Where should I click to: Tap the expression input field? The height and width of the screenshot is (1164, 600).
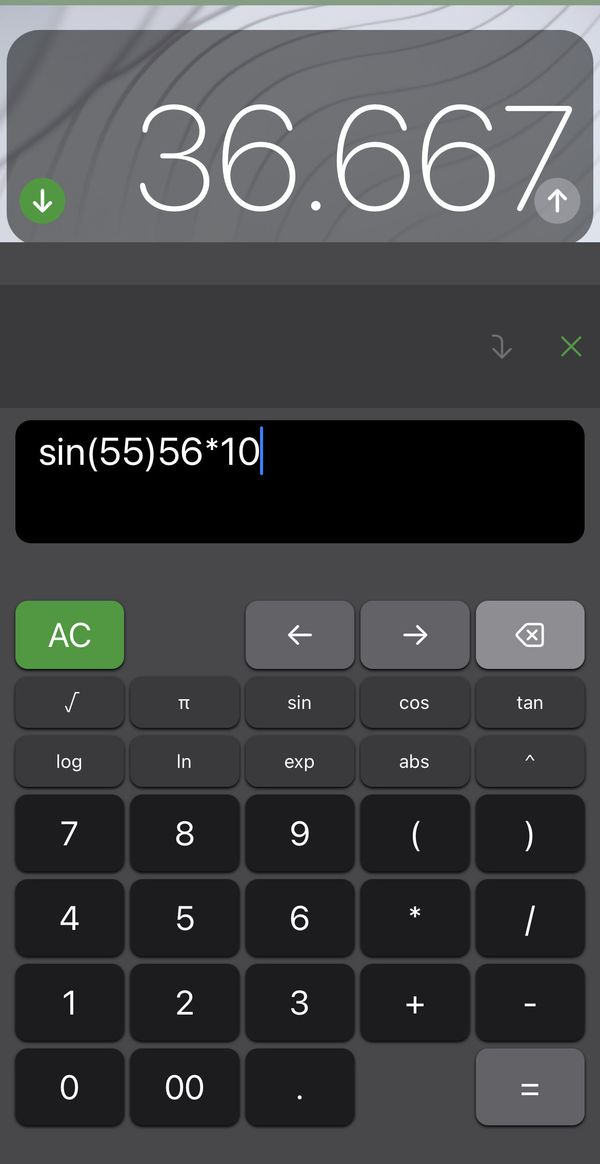[x=300, y=482]
